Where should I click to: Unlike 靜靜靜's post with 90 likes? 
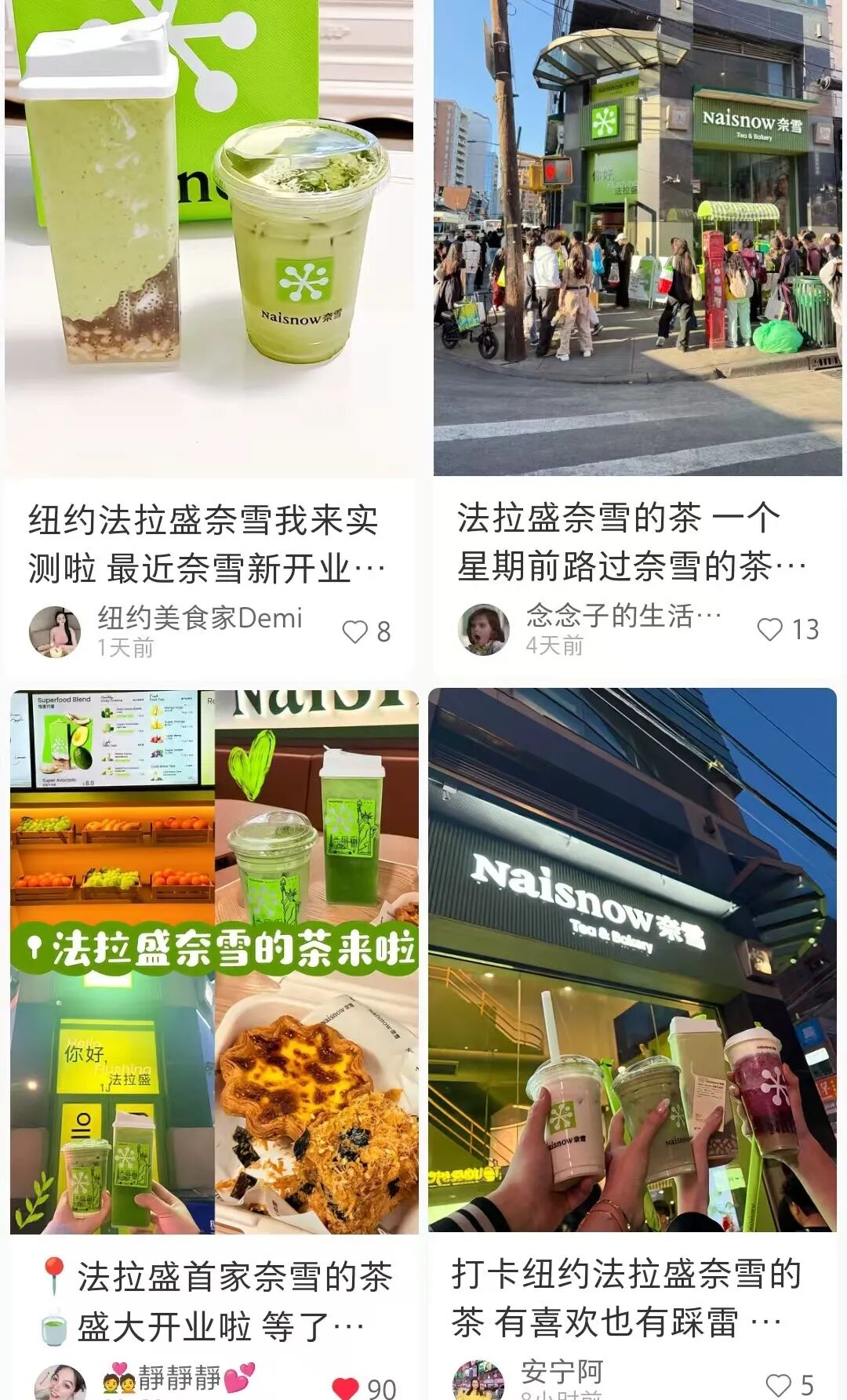point(346,1388)
